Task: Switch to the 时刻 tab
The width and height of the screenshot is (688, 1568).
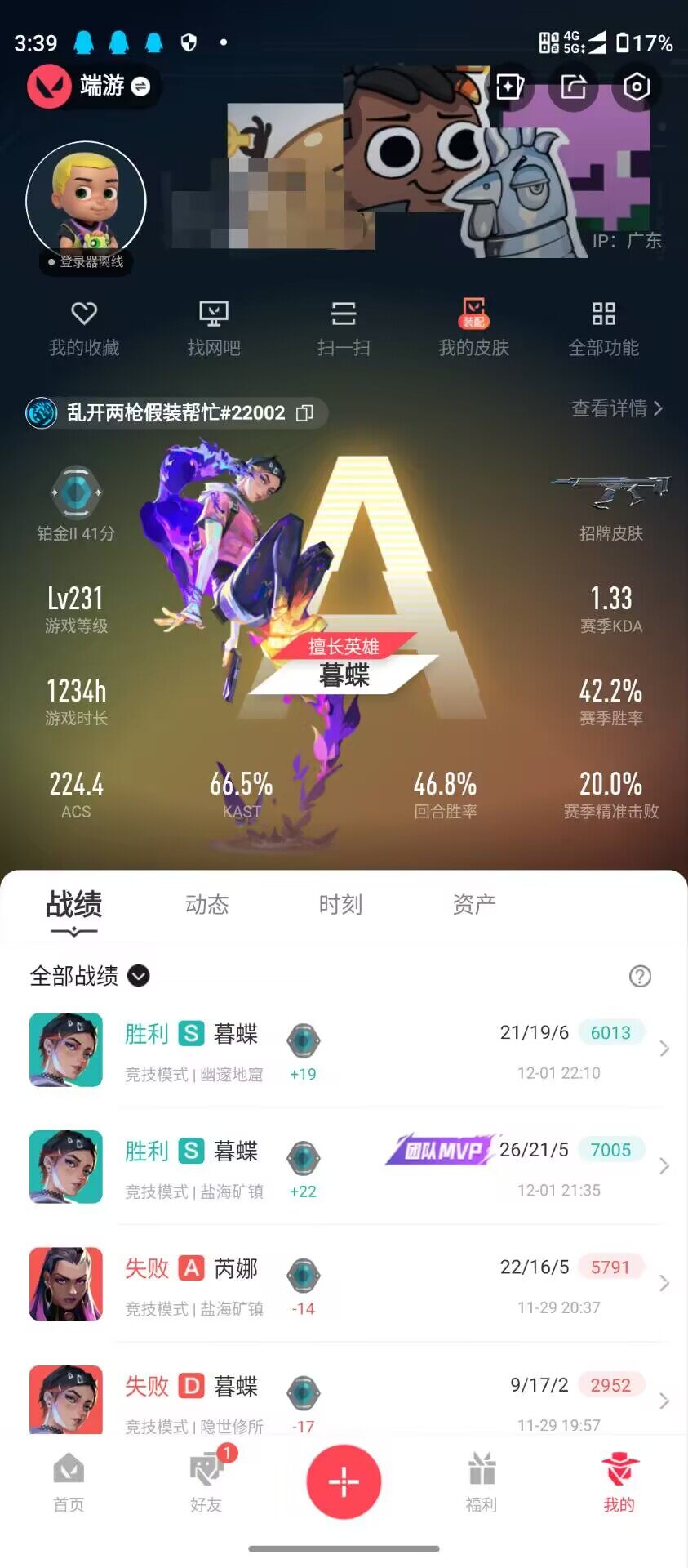Action: 340,905
